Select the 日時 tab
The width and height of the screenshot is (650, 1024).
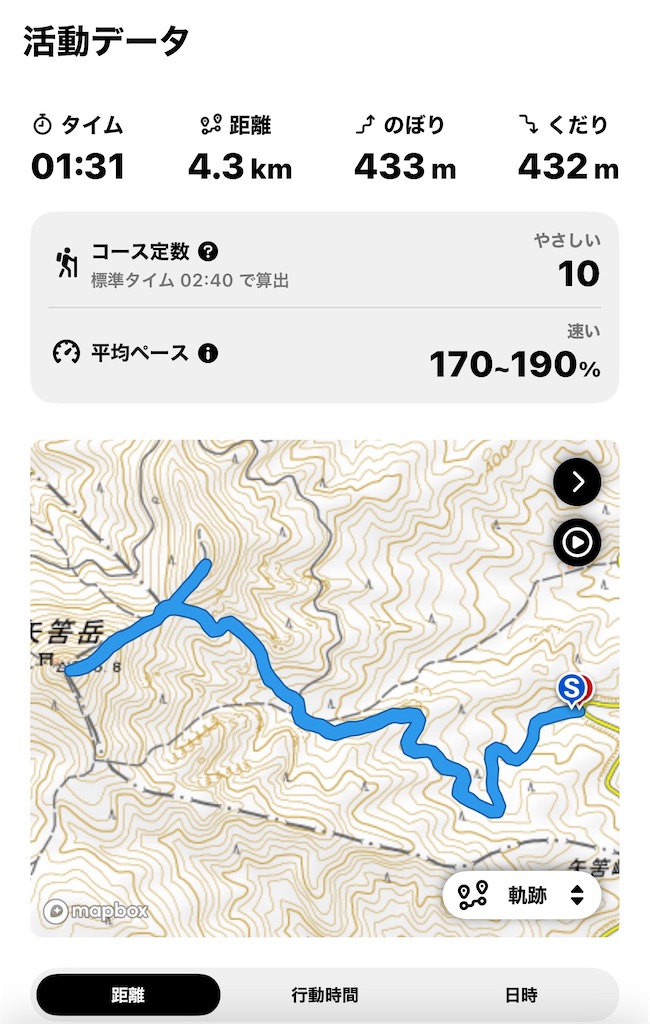tap(521, 995)
